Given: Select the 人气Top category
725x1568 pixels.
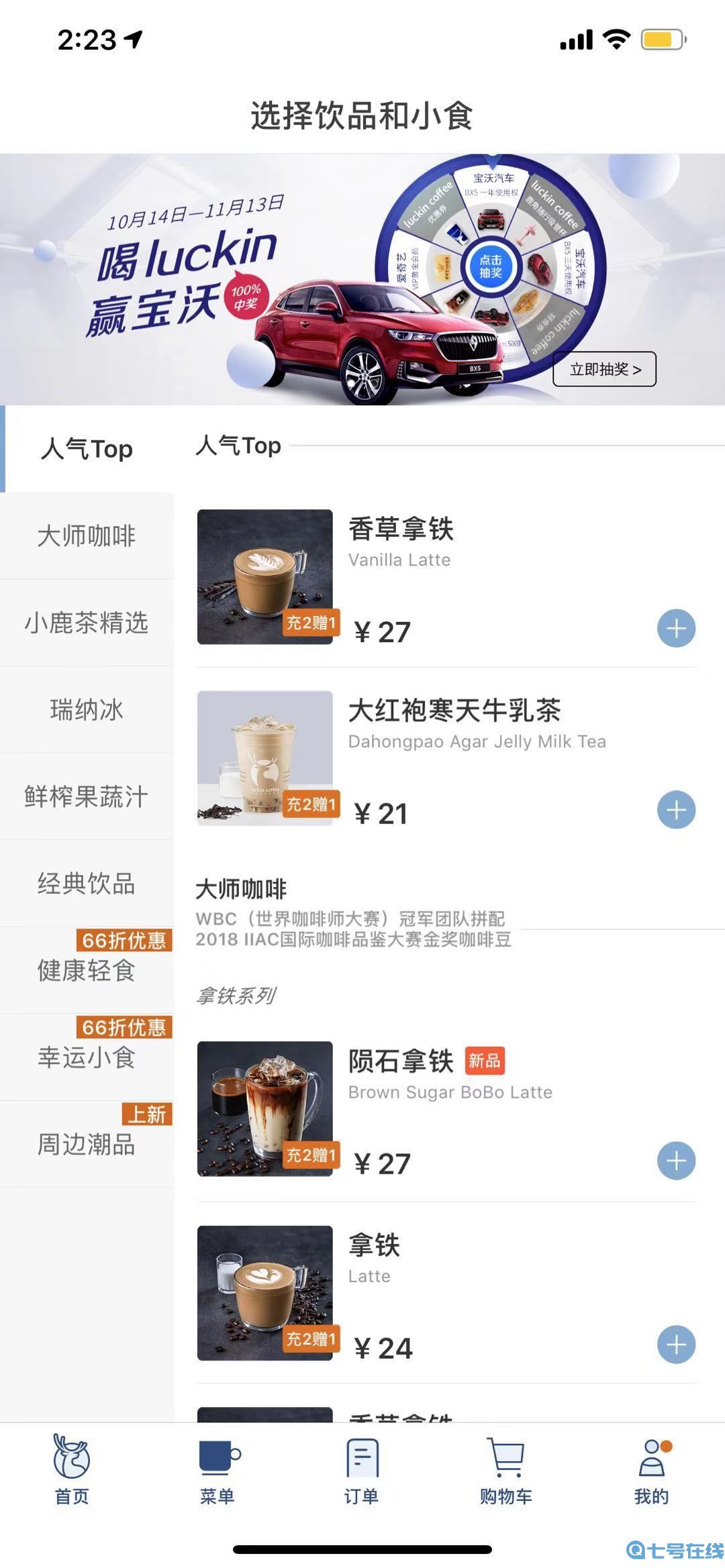Looking at the screenshot, I should click(x=87, y=449).
